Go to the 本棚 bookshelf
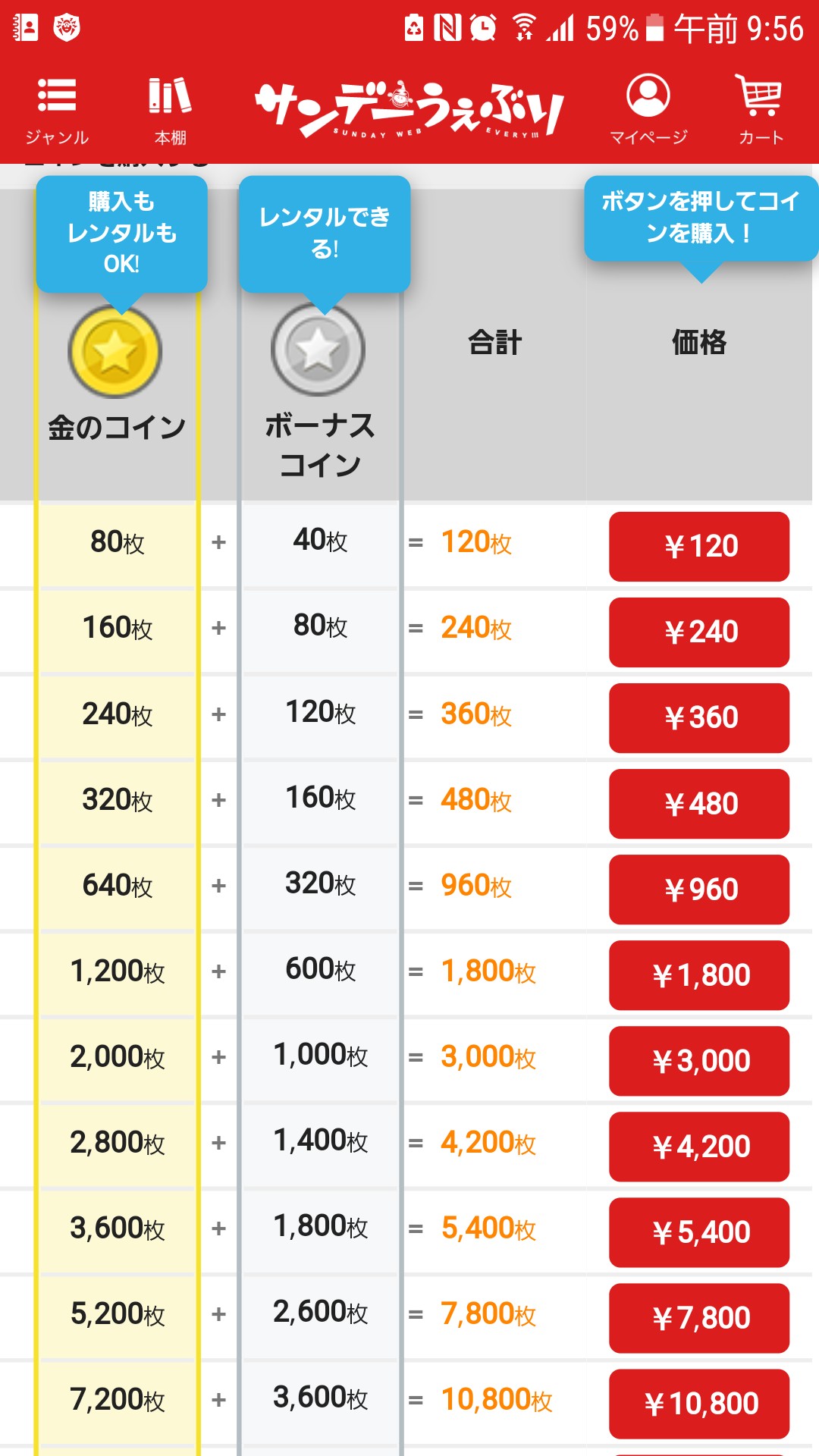 tap(170, 111)
